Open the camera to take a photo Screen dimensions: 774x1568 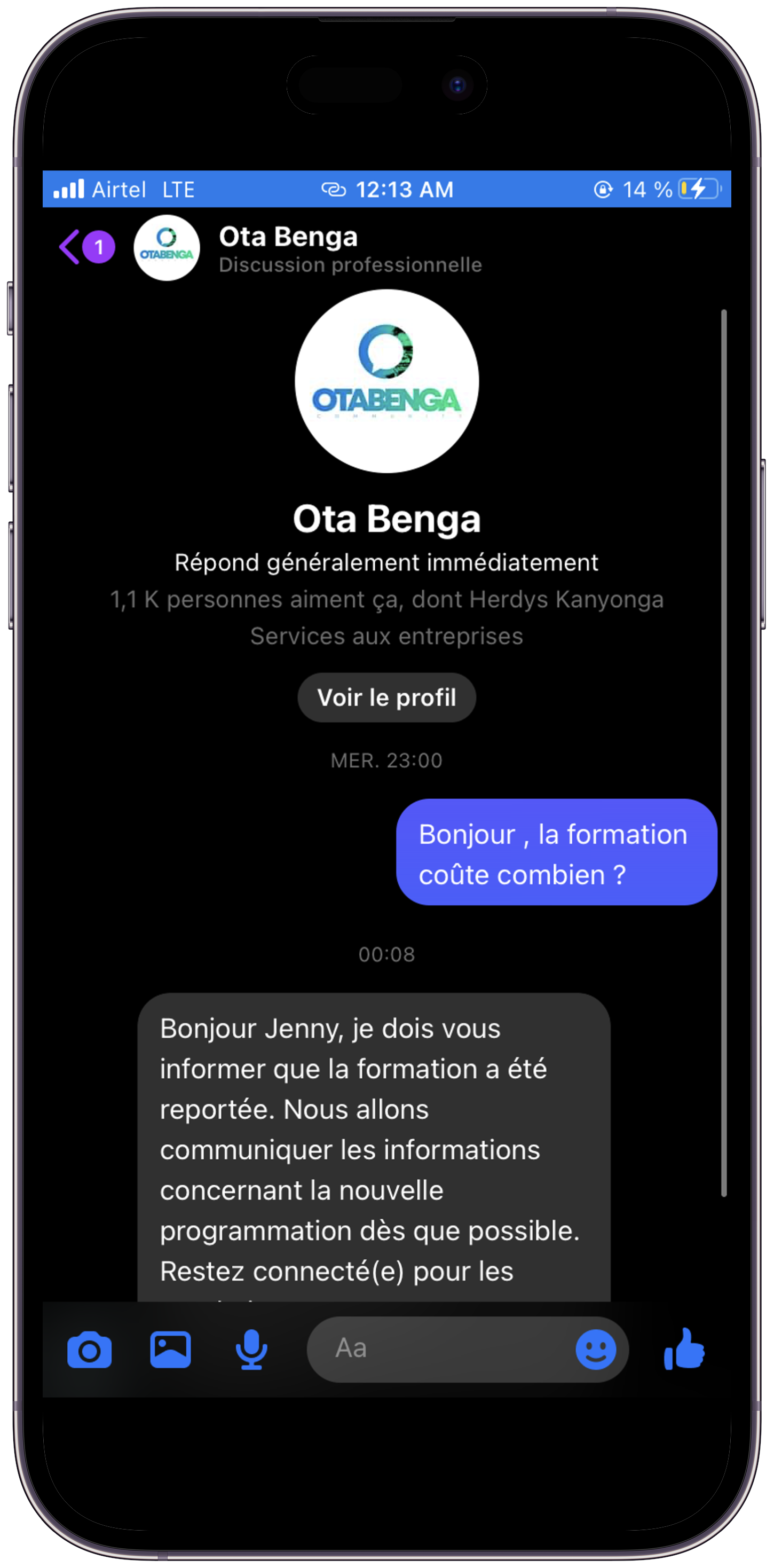tap(90, 1350)
